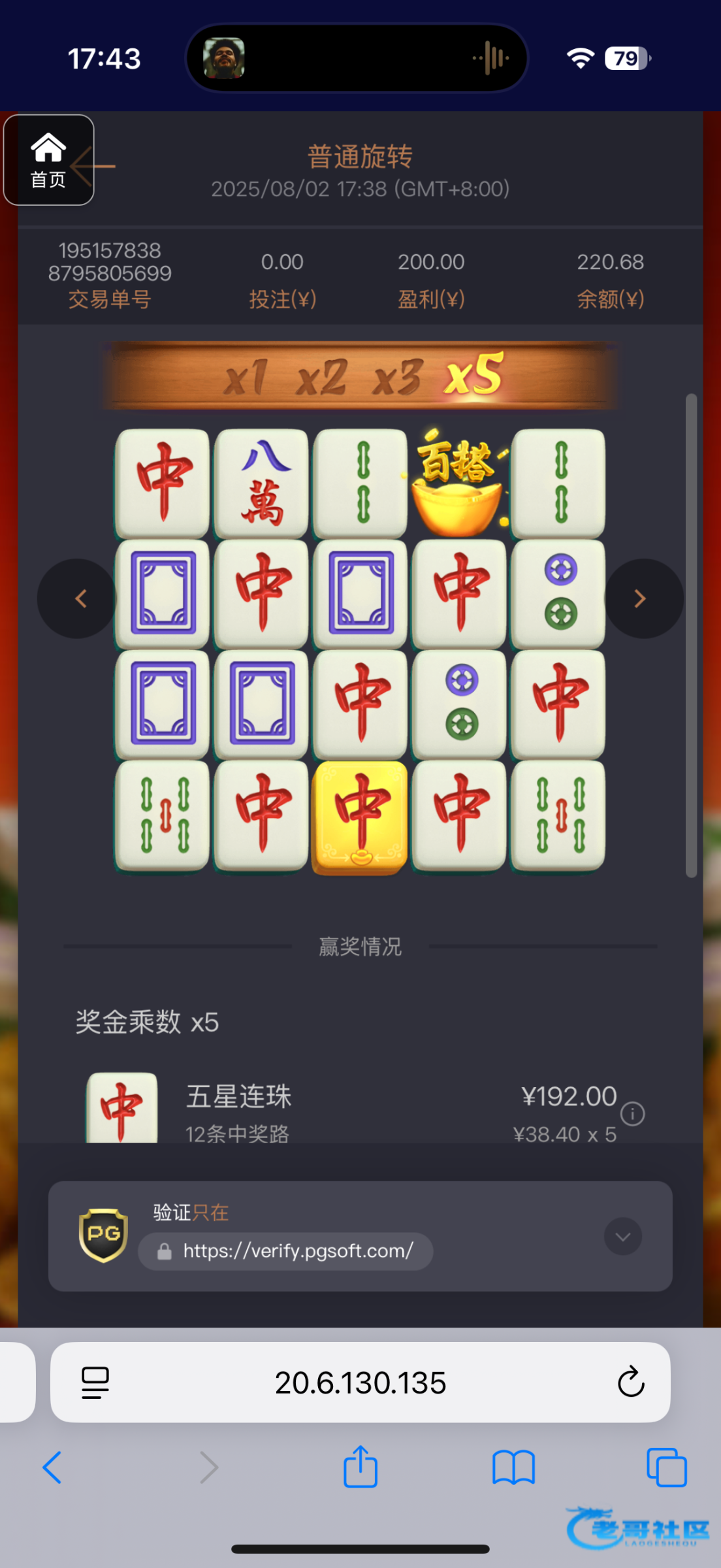
Task: Expand the PG verify panel chevron
Action: (622, 1236)
